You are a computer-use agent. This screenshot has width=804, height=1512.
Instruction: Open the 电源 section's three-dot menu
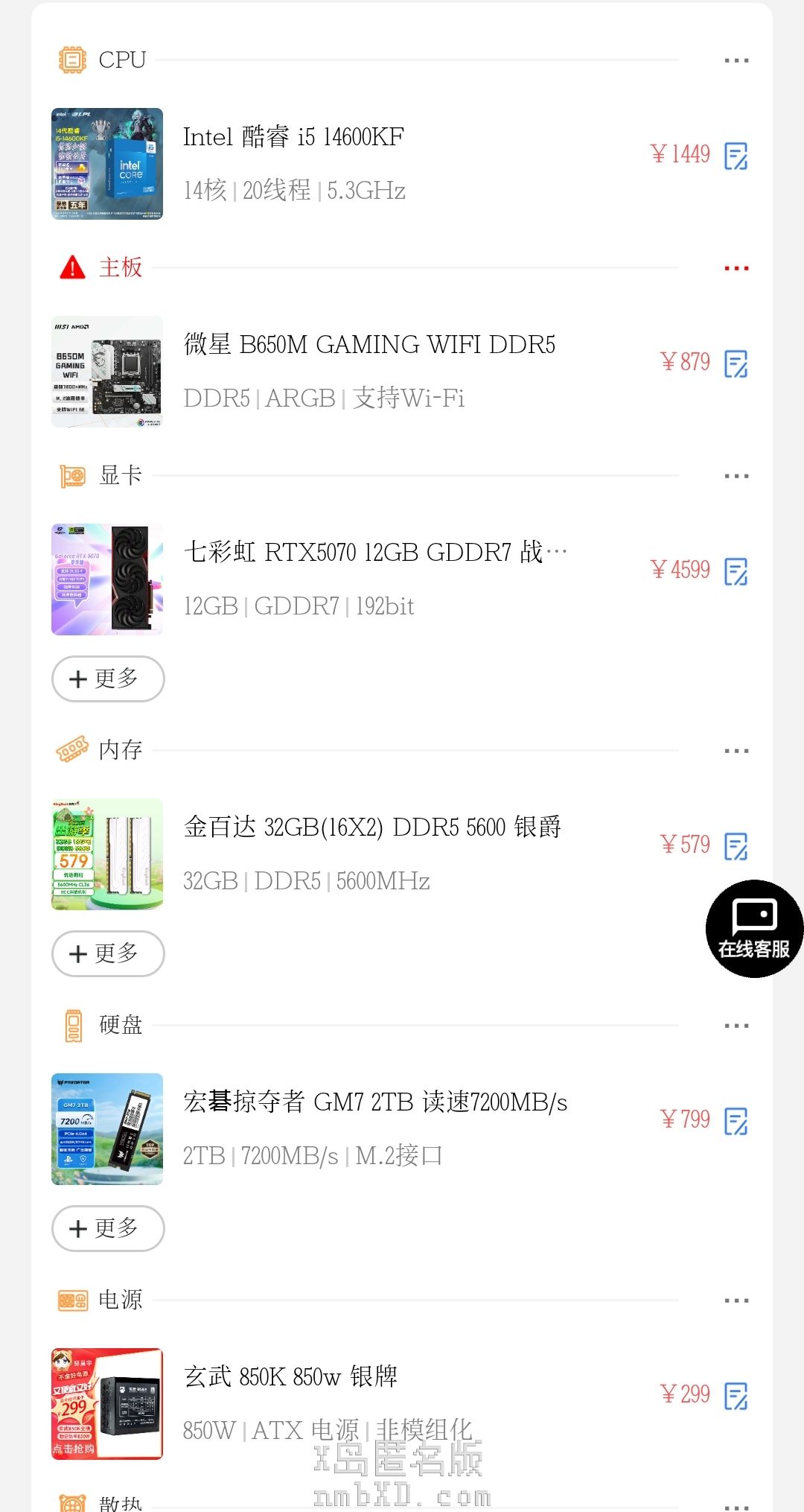tap(736, 1300)
